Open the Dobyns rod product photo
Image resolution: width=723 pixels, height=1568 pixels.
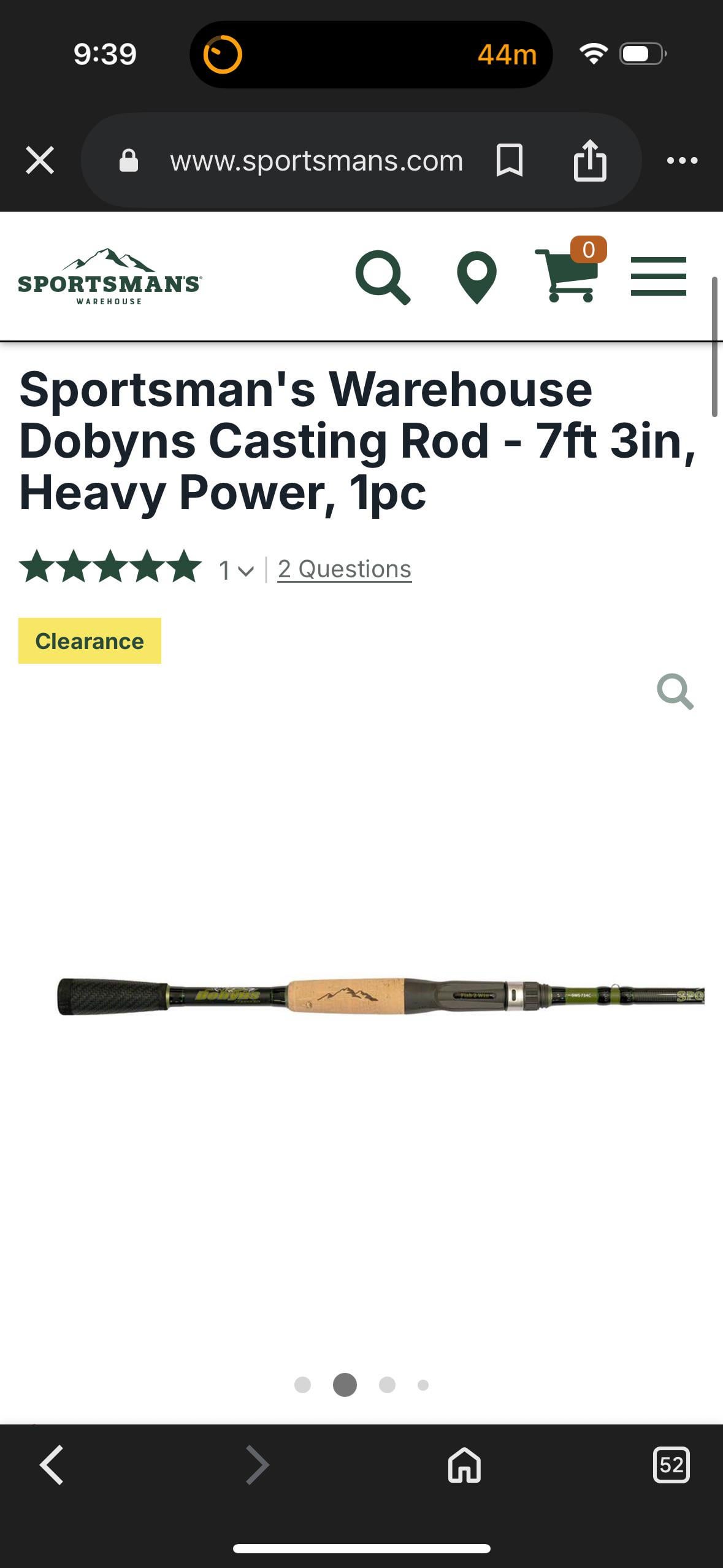click(380, 995)
